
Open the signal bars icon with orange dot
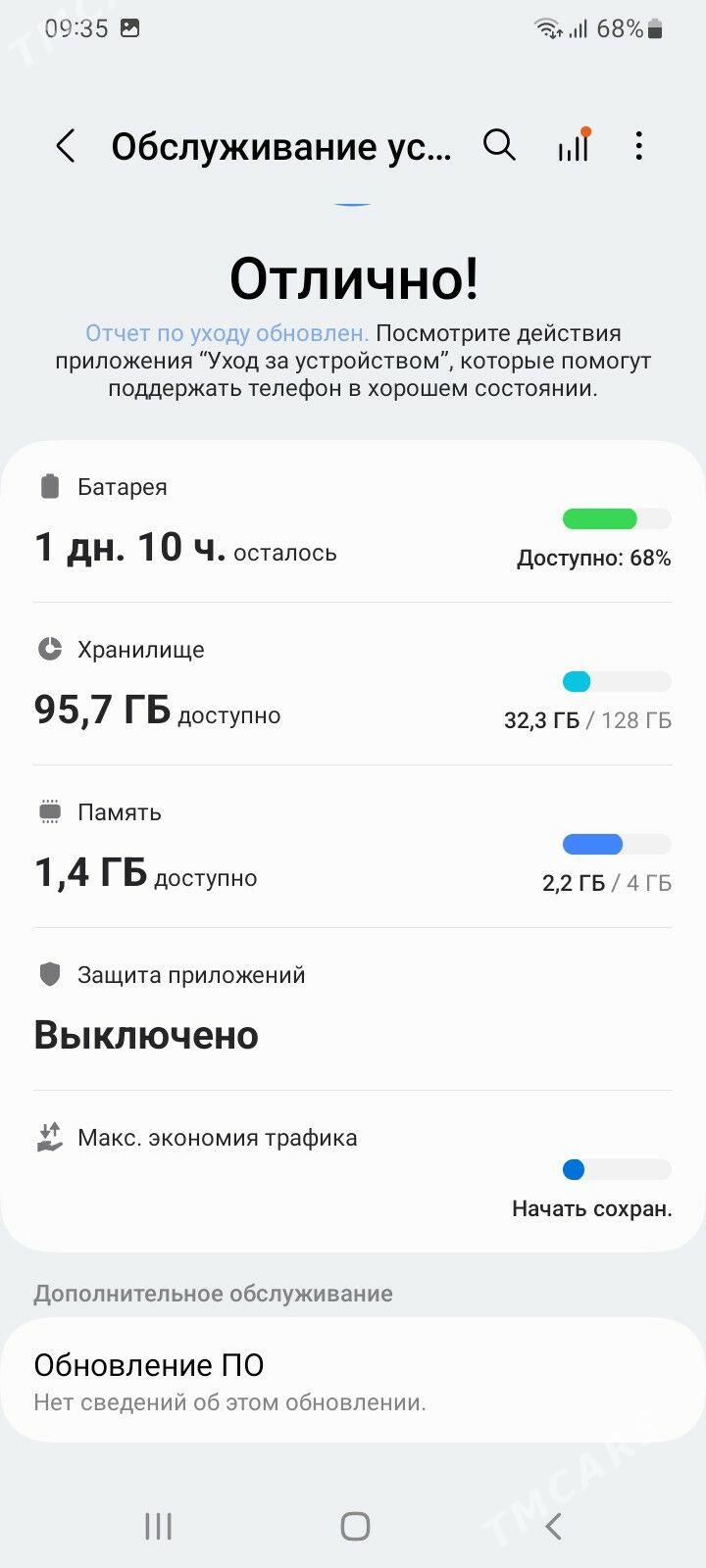(x=573, y=146)
